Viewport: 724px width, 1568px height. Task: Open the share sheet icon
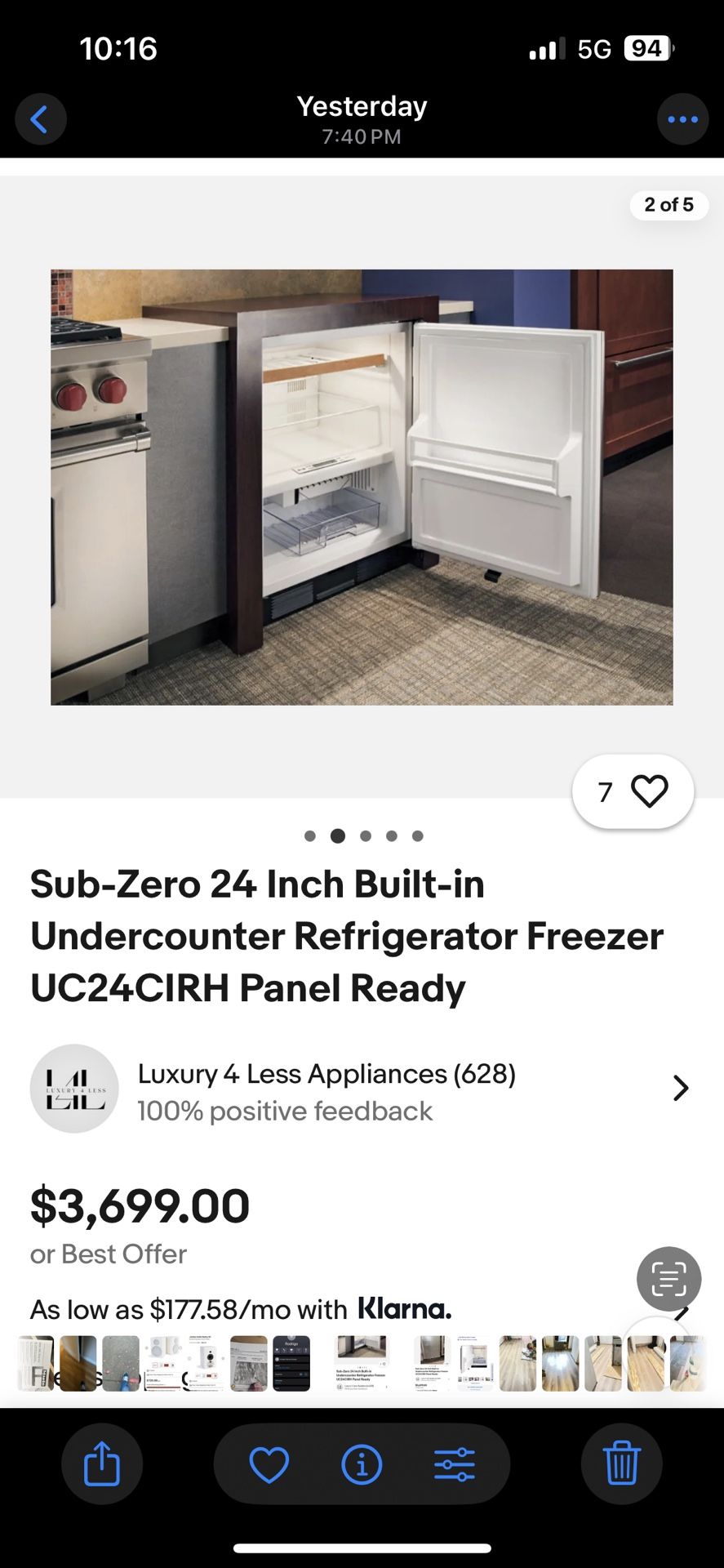[x=102, y=1463]
